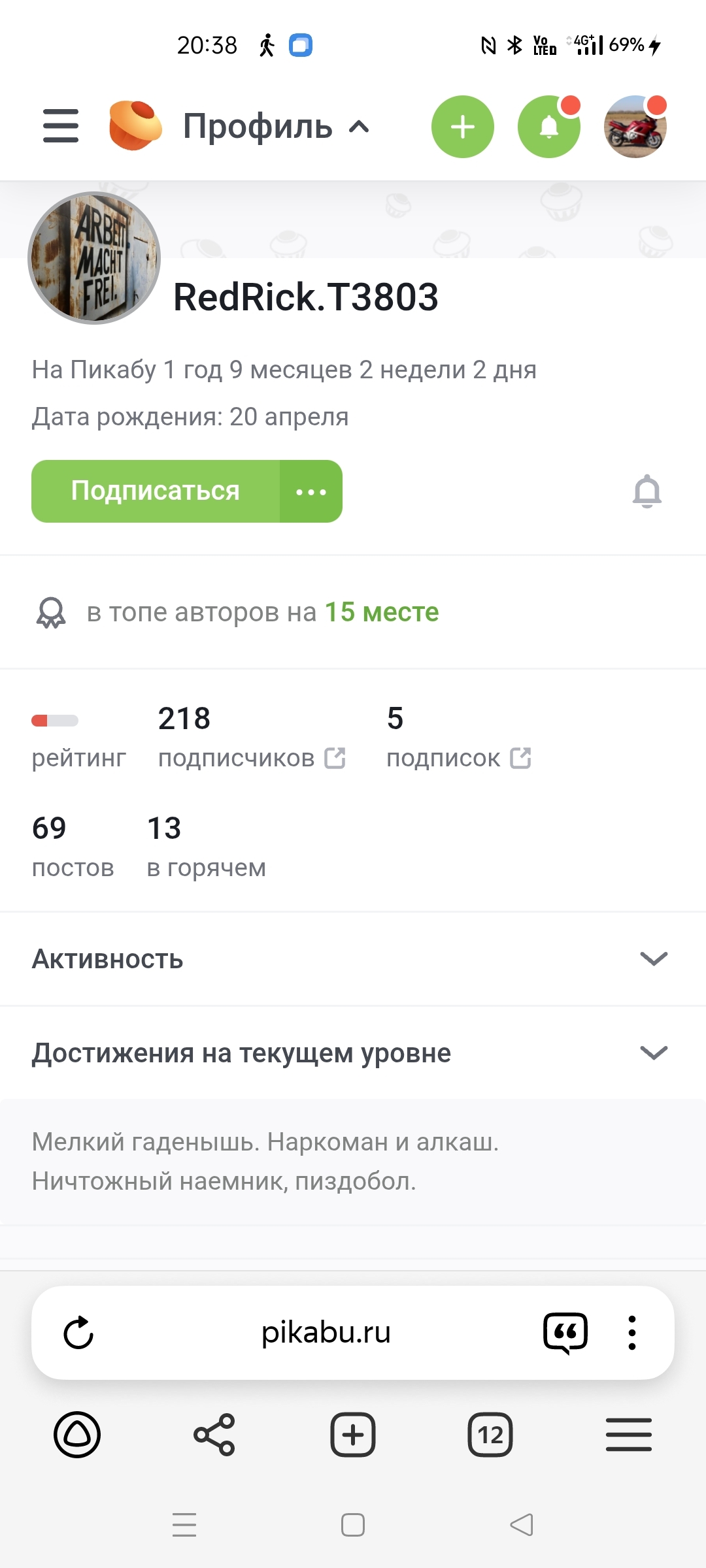This screenshot has width=706, height=1568.
Task: Open the 15 месте top authors link
Action: 382,612
